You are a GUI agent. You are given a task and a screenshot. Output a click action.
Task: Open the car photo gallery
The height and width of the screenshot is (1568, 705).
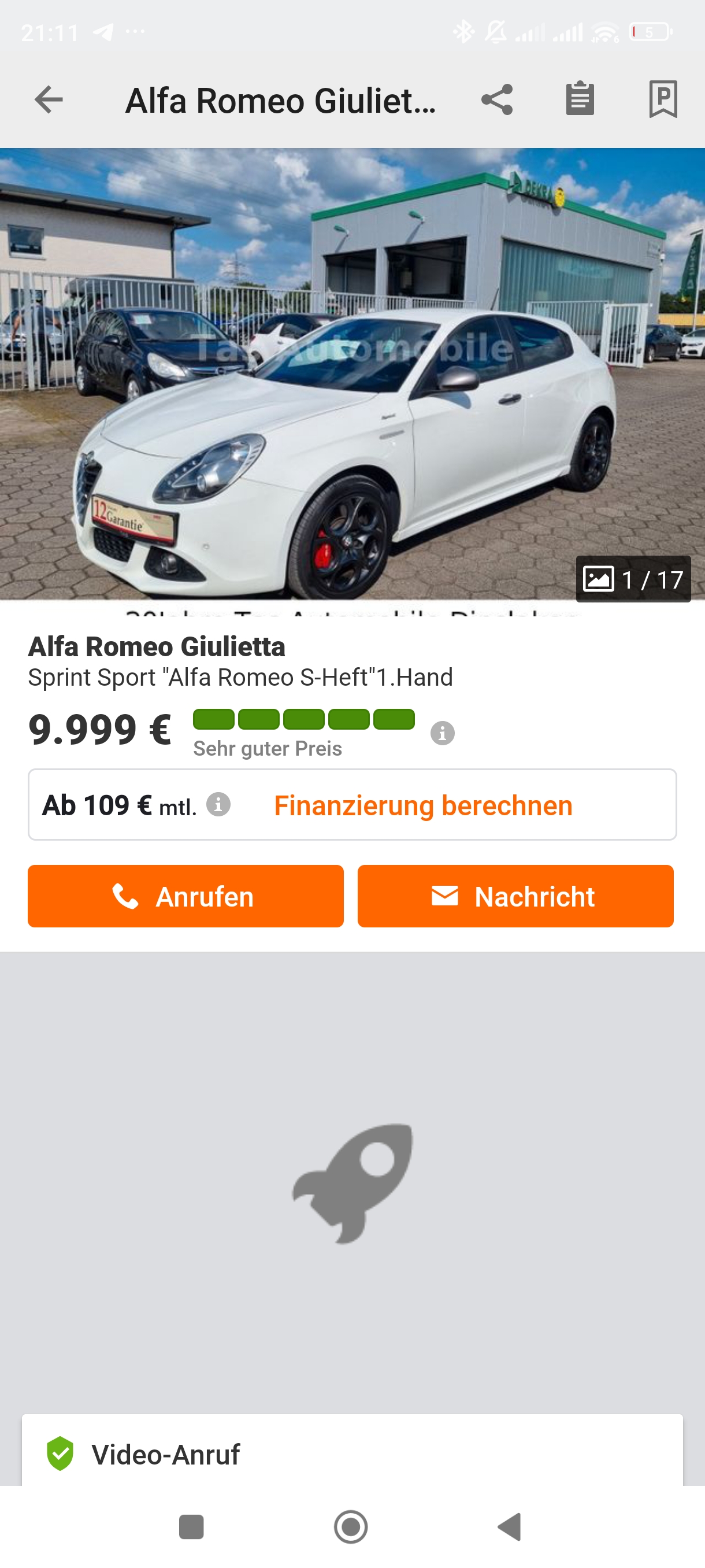tap(352, 373)
